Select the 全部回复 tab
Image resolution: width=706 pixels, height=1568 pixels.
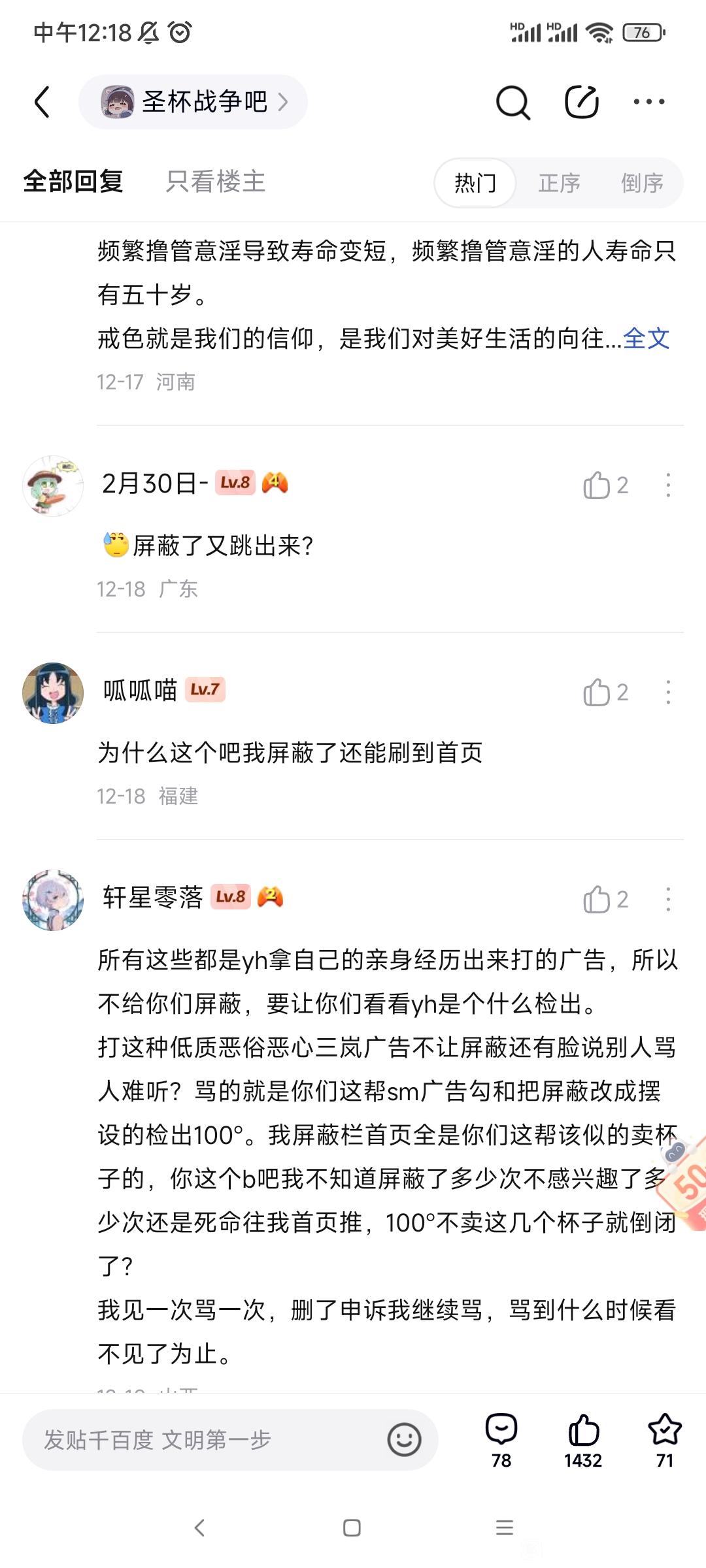click(x=73, y=182)
